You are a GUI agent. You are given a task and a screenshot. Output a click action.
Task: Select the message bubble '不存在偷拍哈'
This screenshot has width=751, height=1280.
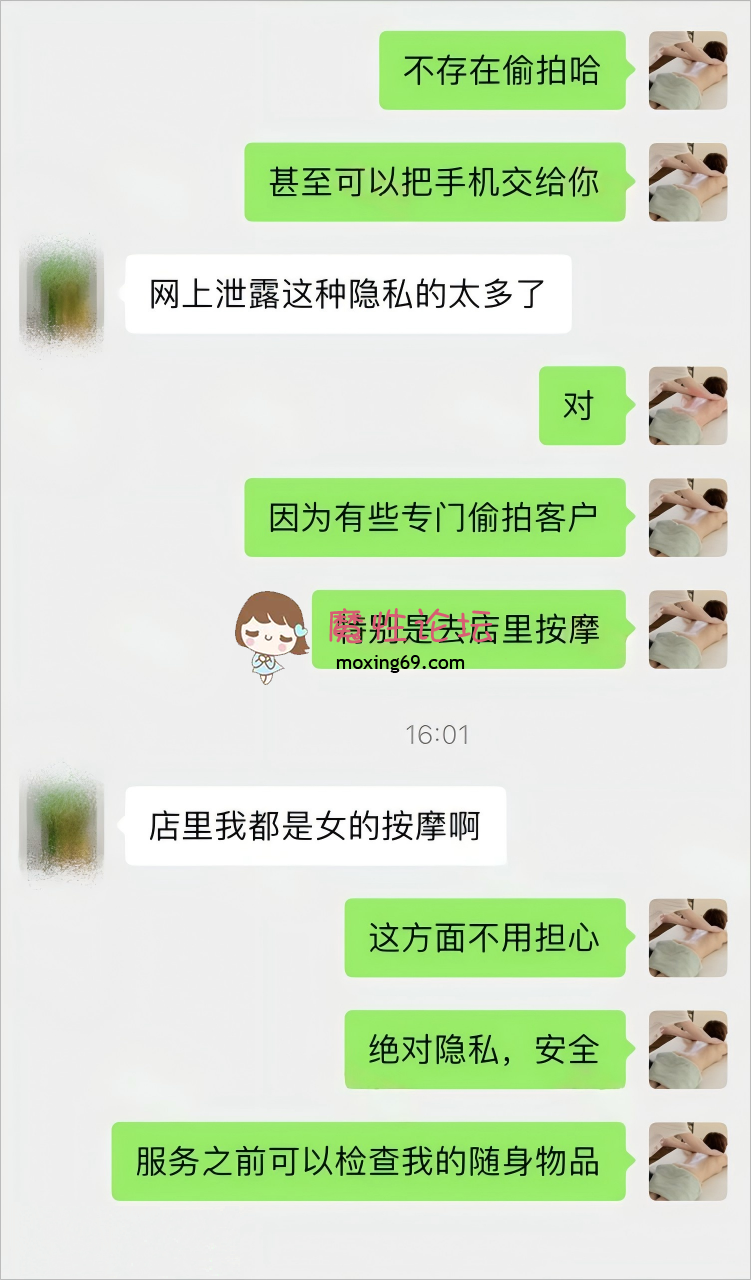click(503, 70)
